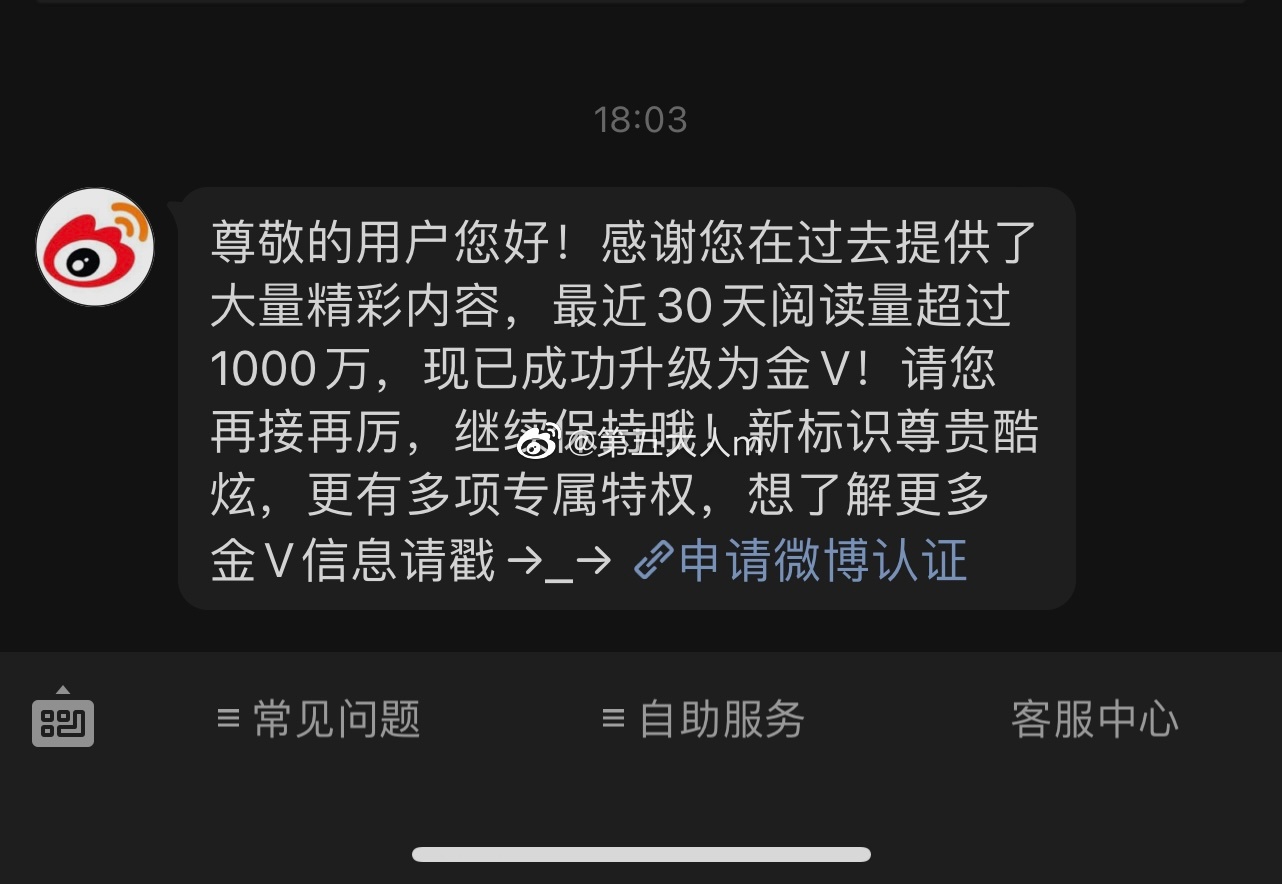The width and height of the screenshot is (1282, 884).
Task: Expand the 常见问题 menu
Action: pos(319,719)
